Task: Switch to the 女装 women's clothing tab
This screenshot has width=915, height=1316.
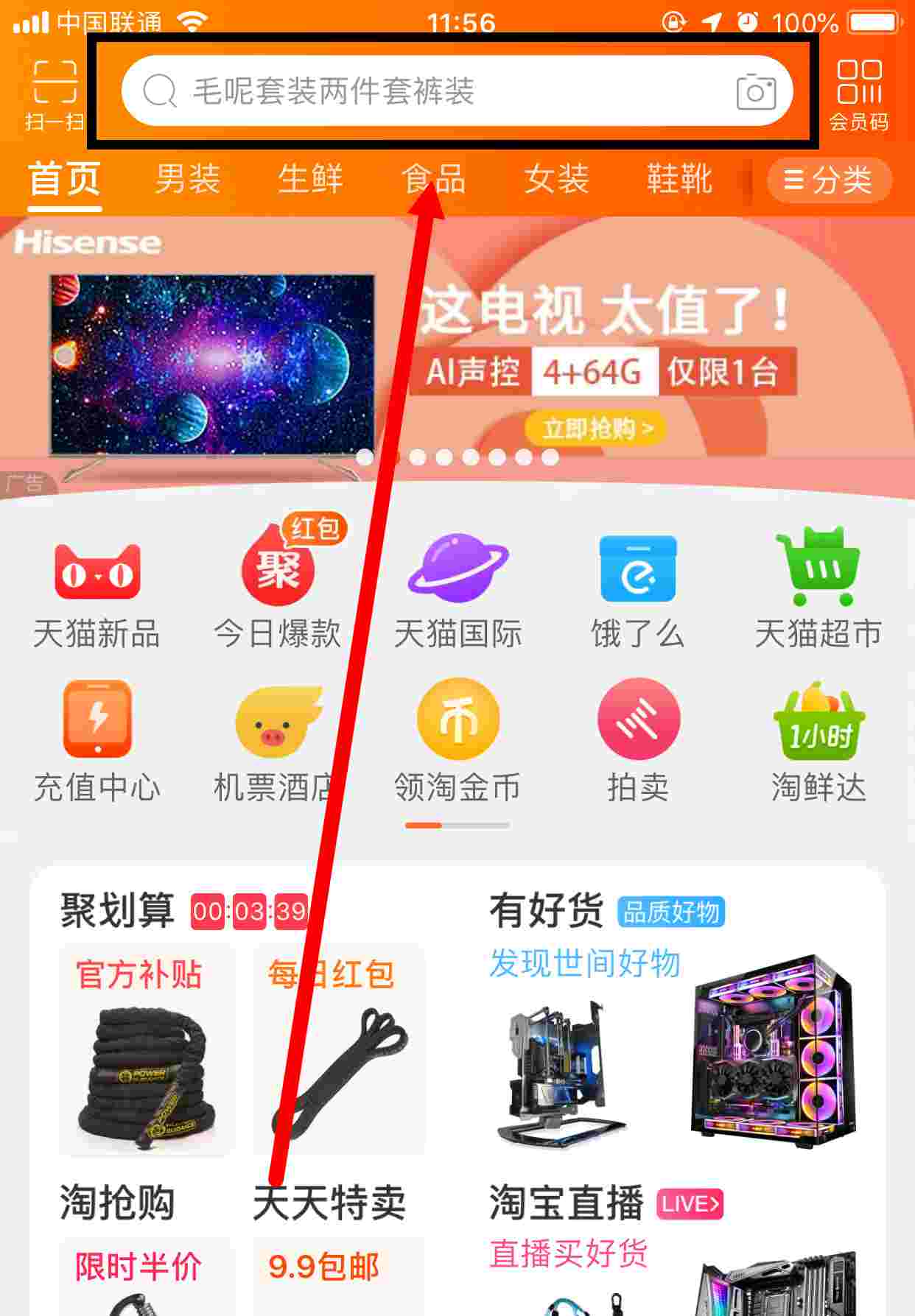Action: point(556,179)
